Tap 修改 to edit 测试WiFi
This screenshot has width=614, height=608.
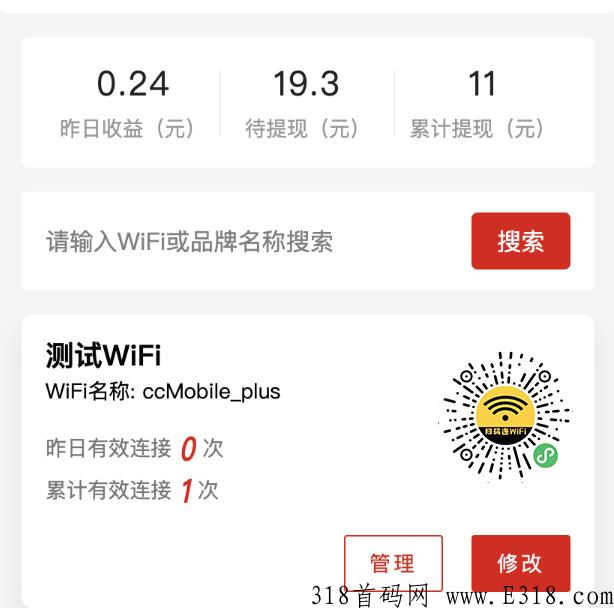pos(520,563)
